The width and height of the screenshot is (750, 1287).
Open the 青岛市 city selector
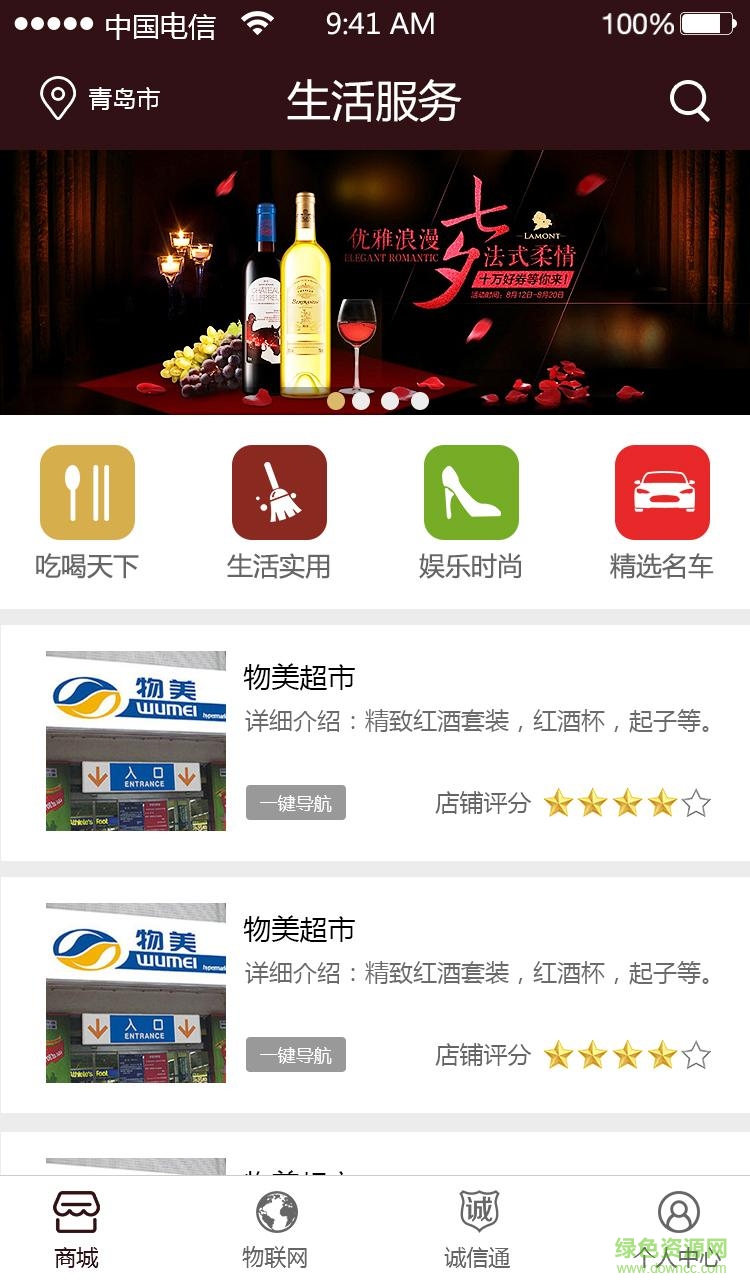click(126, 99)
